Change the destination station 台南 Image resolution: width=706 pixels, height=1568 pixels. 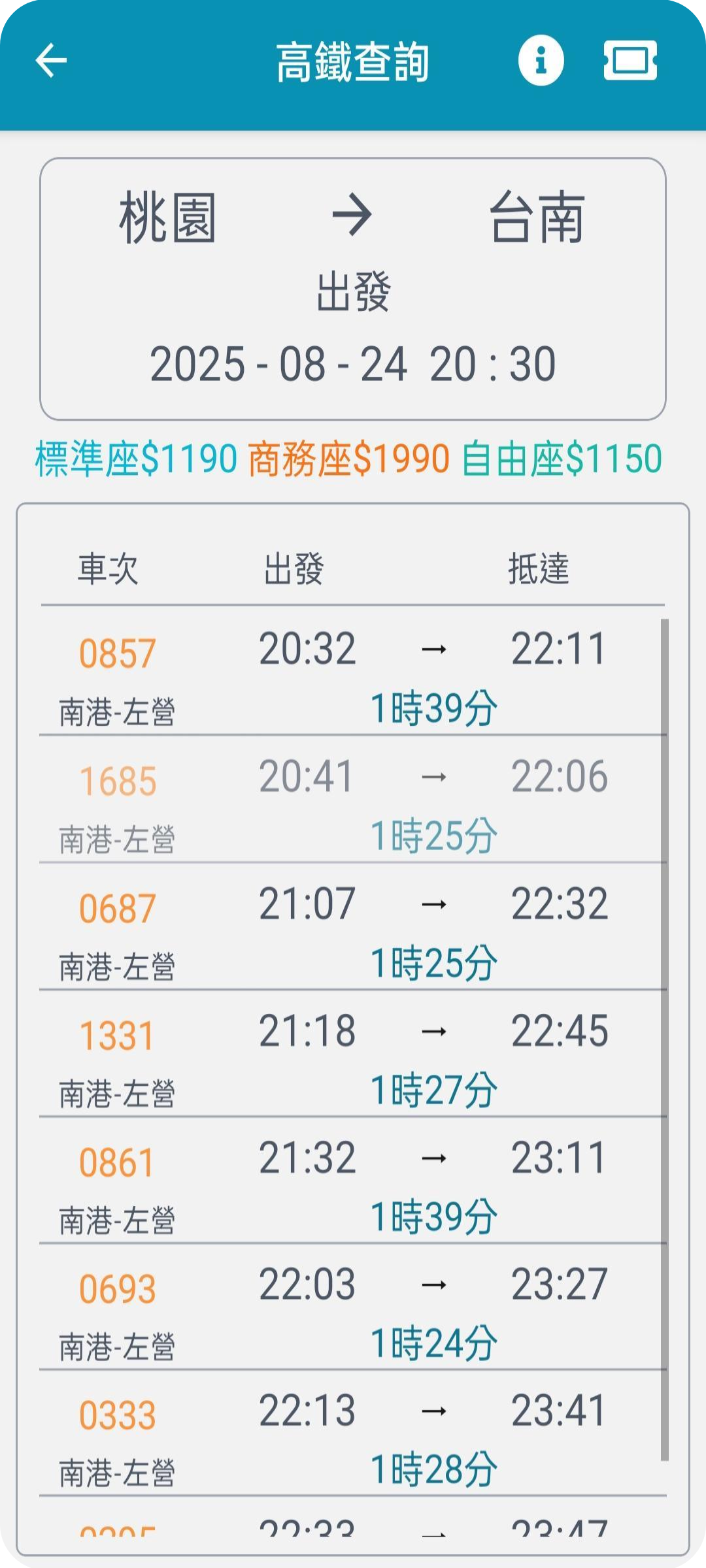[537, 218]
